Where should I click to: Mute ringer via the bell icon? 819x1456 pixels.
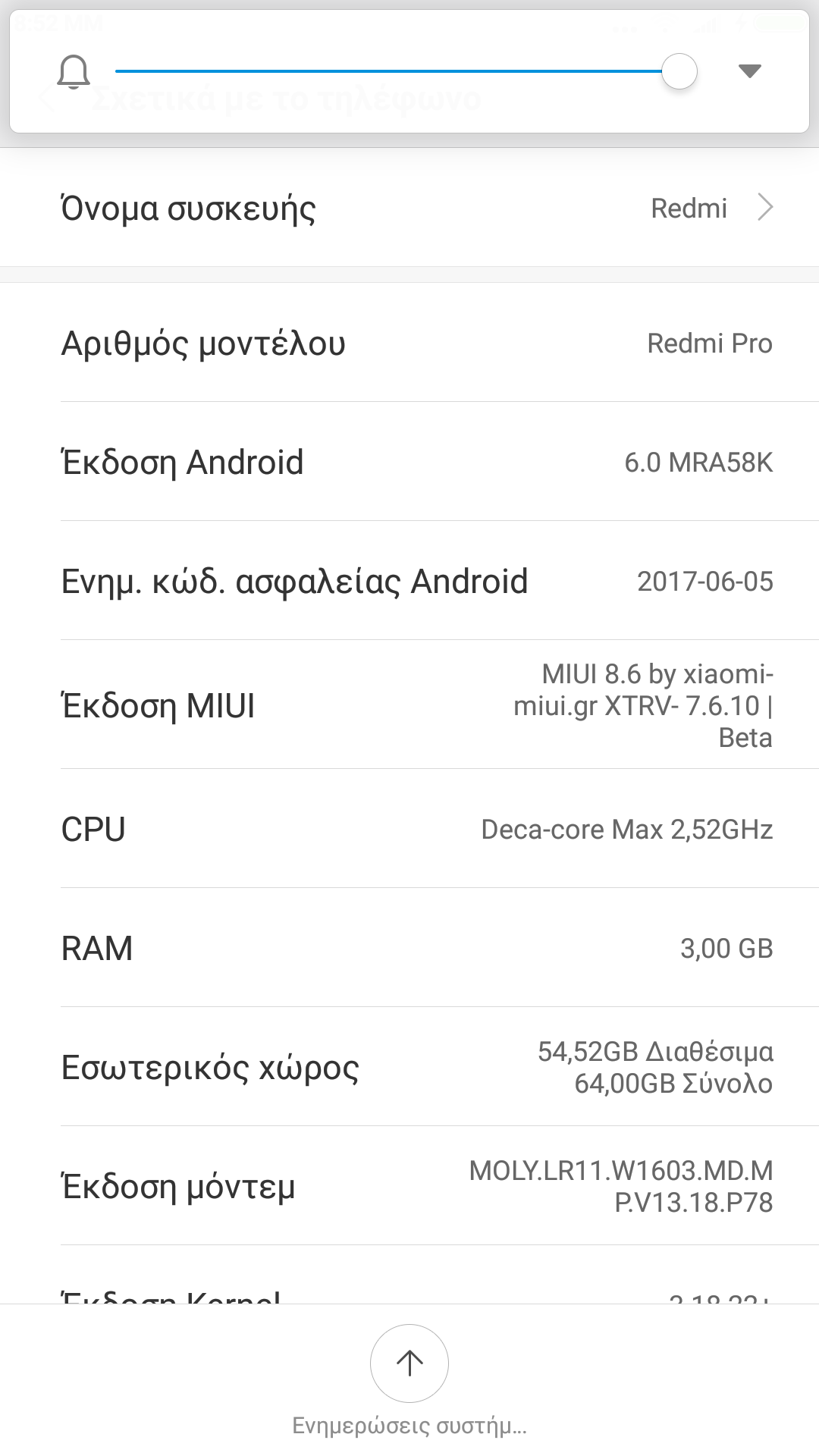click(74, 72)
